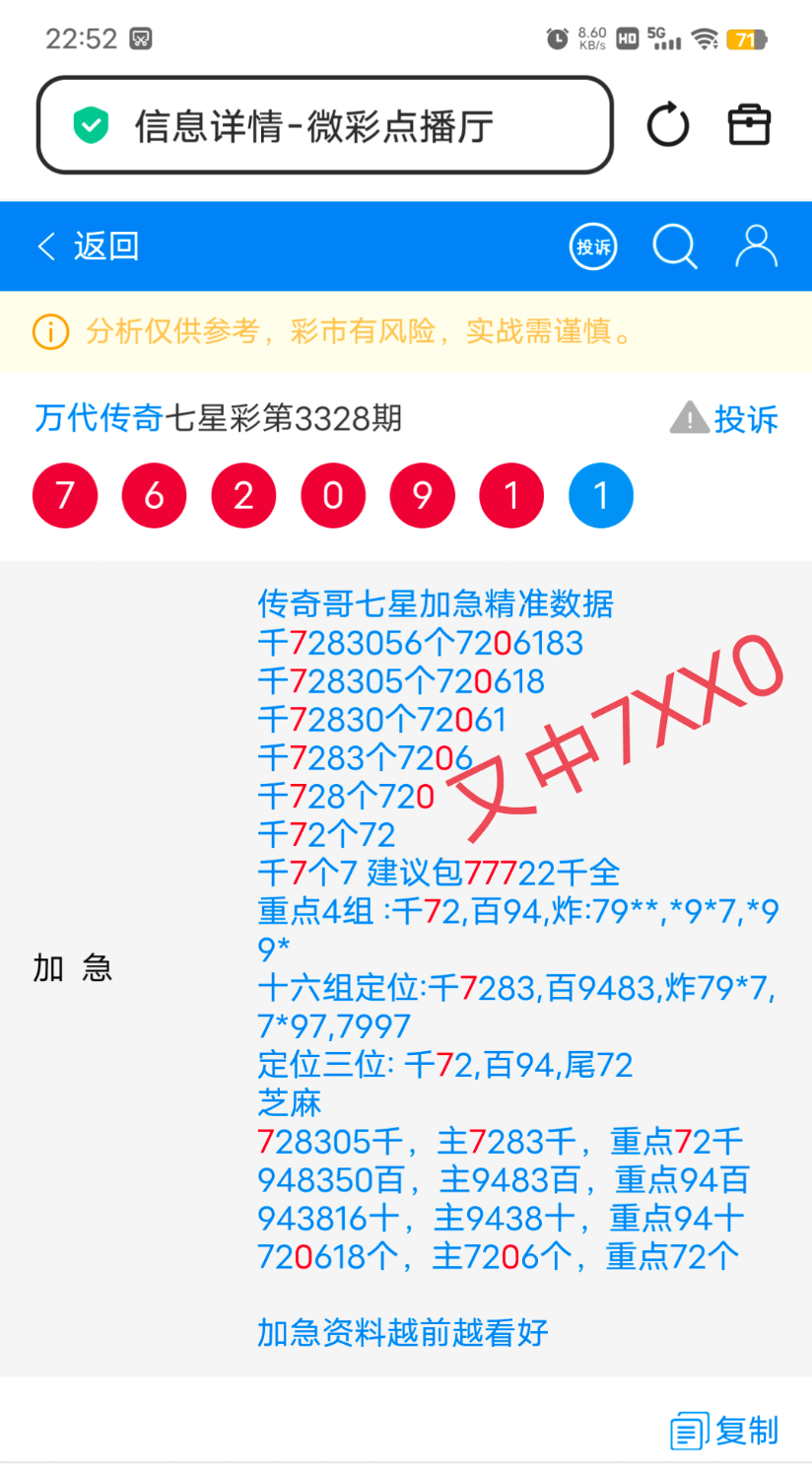Open the 万代传奇 link

(99, 418)
